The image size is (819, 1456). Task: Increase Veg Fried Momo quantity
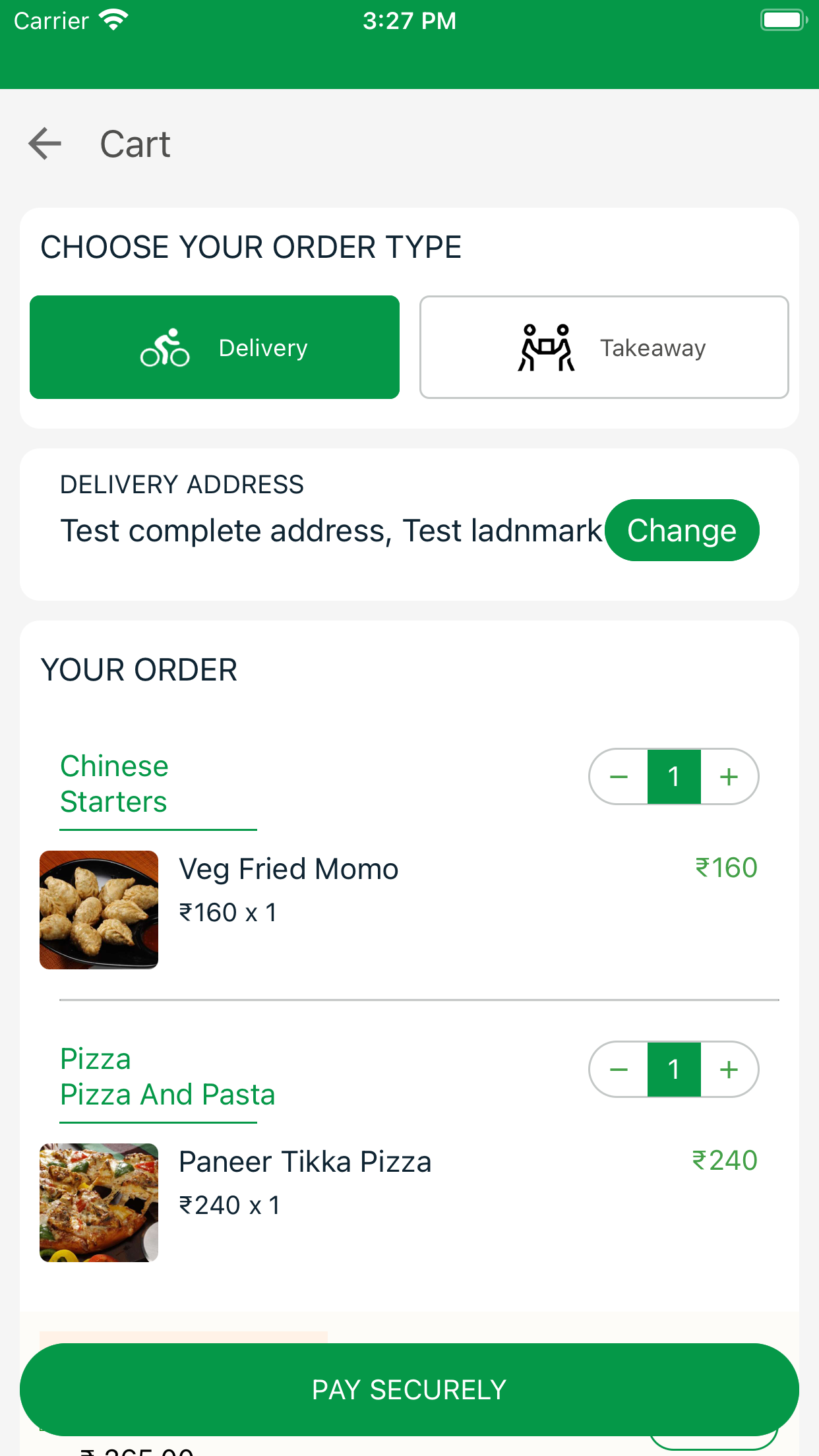[729, 777]
